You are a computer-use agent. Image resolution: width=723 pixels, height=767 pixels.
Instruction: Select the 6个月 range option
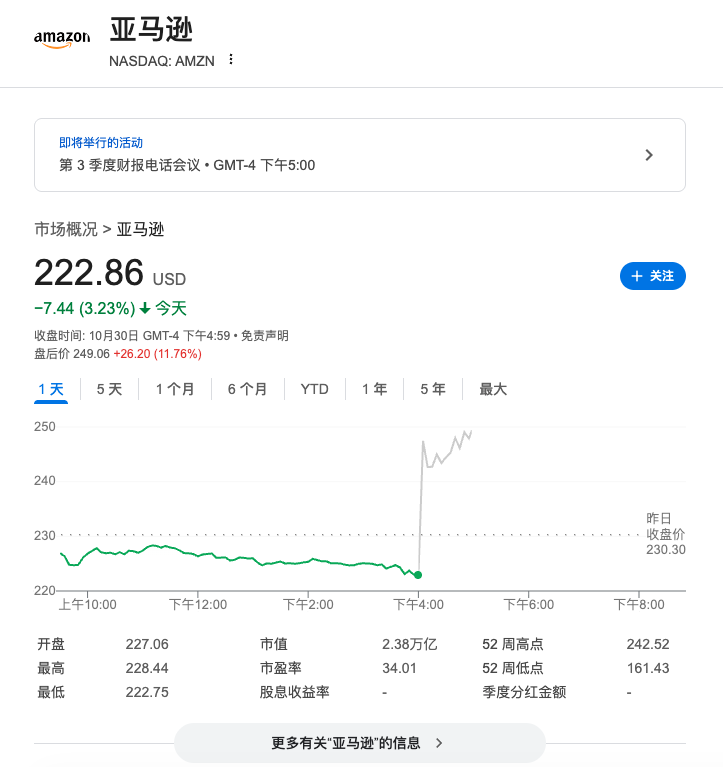point(247,389)
